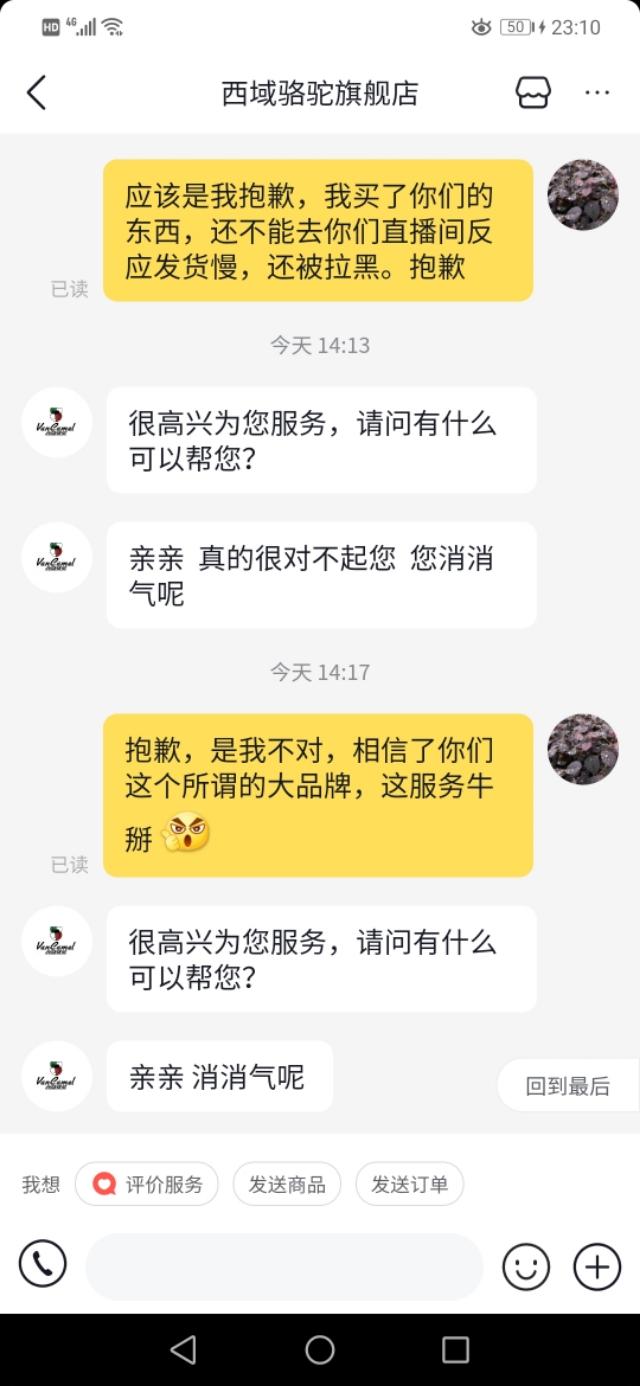Screen dimensions: 640x1386
Task: Tap the system home button
Action: pyautogui.click(x=320, y=1350)
